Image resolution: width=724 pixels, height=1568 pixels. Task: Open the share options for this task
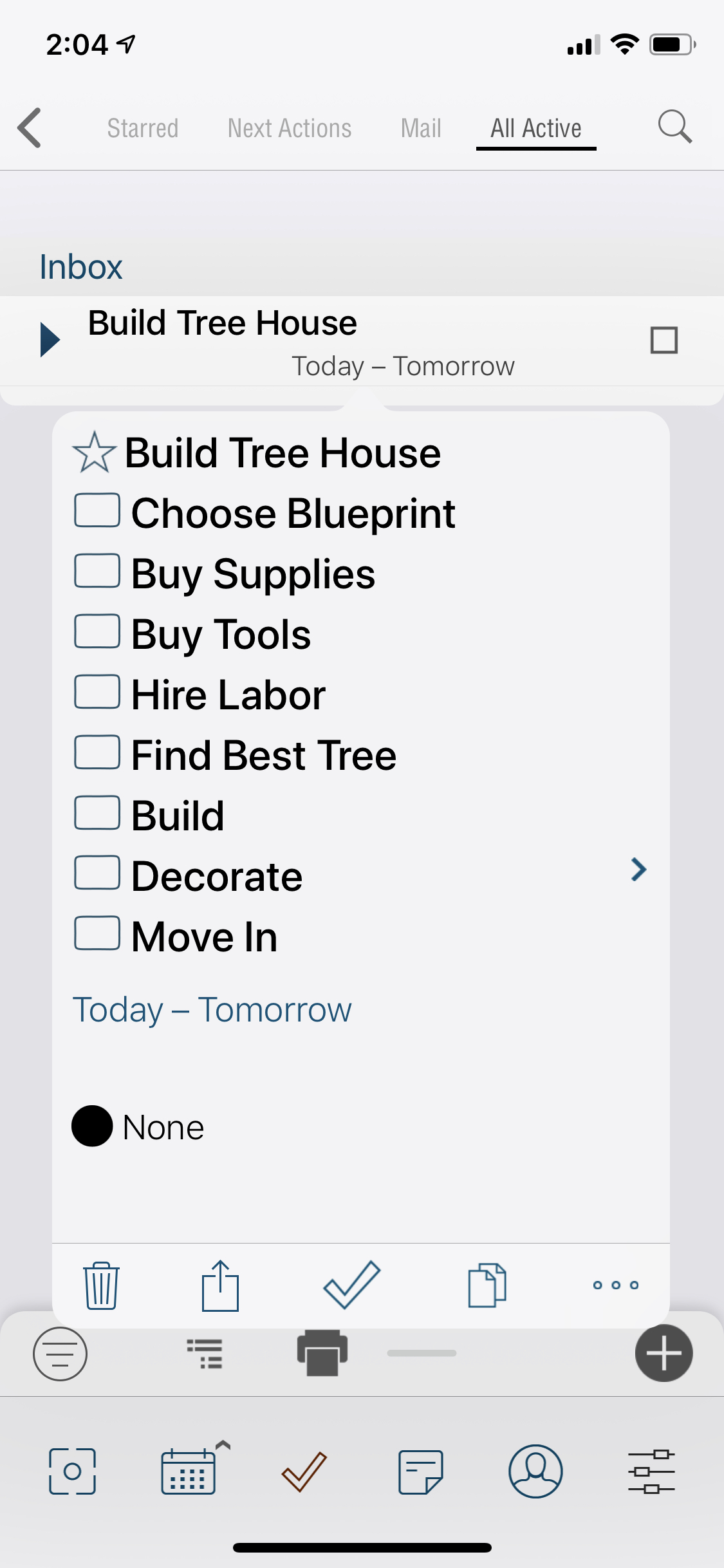[222, 1286]
